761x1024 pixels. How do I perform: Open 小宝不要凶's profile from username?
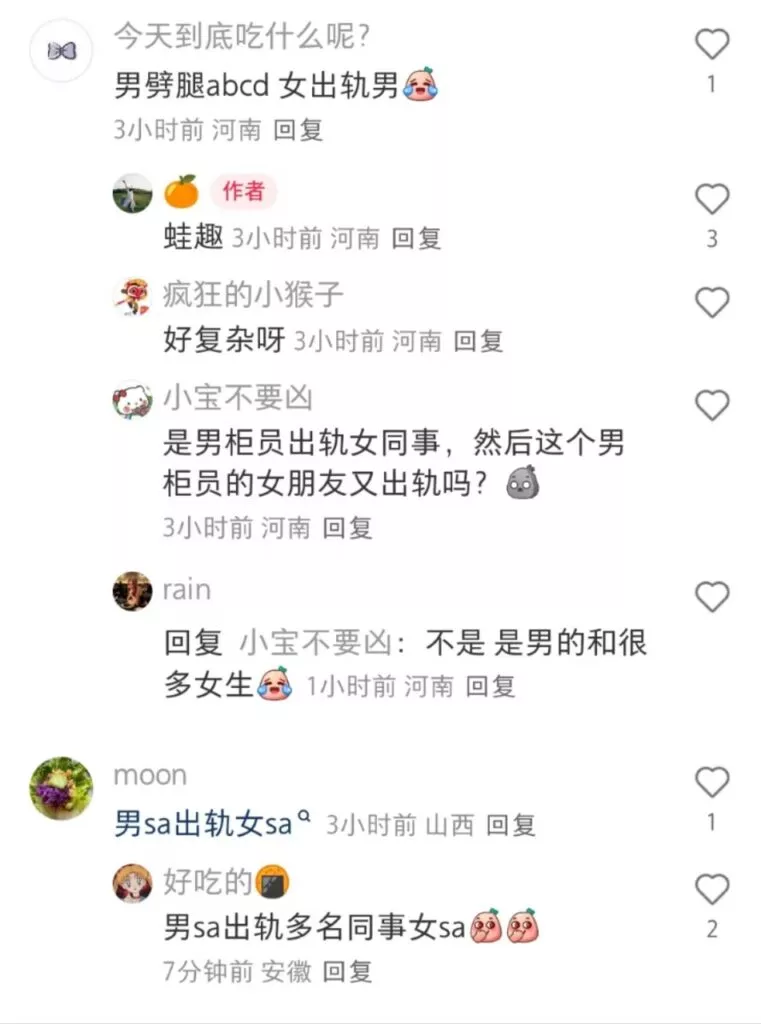[x=238, y=398]
